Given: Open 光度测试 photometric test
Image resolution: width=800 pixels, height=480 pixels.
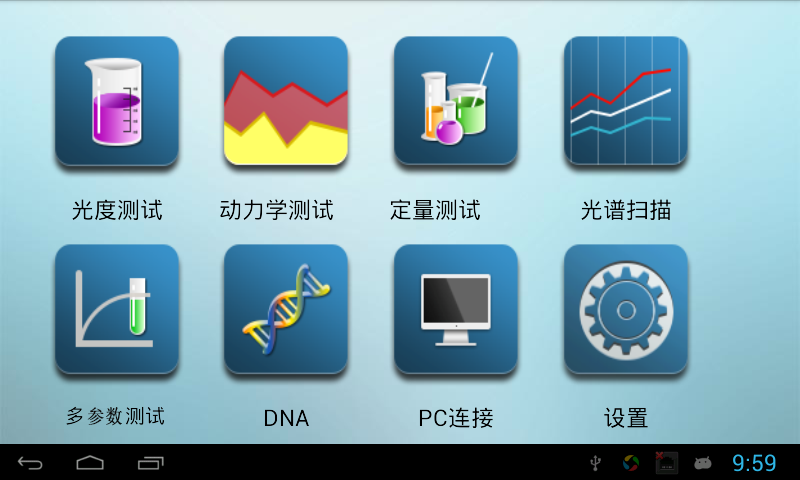Looking at the screenshot, I should (x=117, y=101).
